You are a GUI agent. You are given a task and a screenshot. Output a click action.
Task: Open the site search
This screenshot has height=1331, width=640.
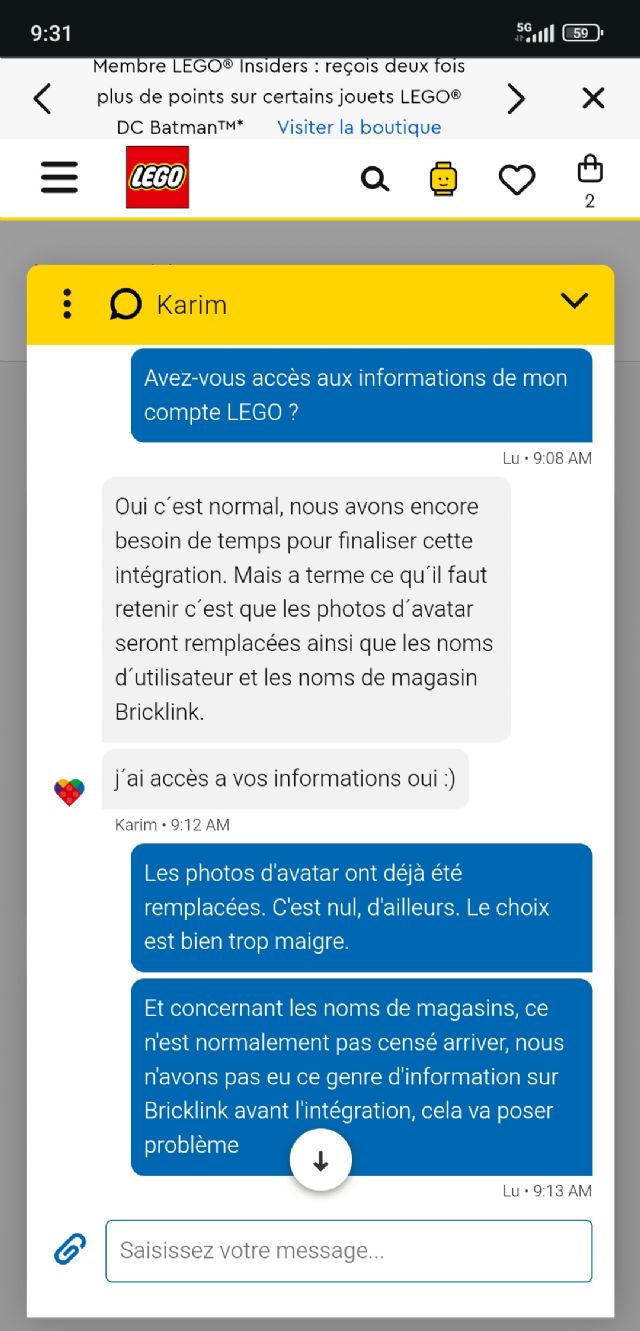point(374,179)
